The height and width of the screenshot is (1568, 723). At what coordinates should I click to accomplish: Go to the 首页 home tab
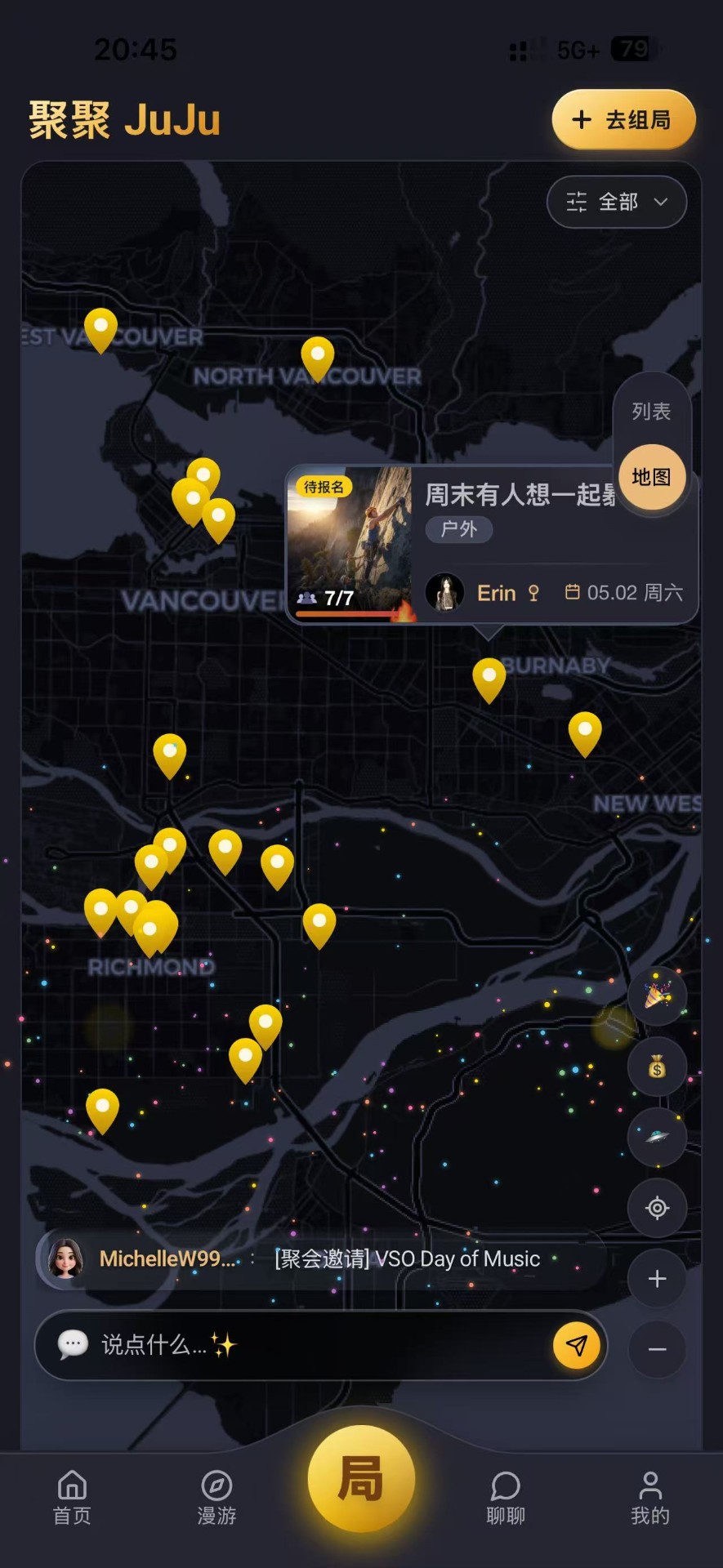click(x=72, y=1498)
